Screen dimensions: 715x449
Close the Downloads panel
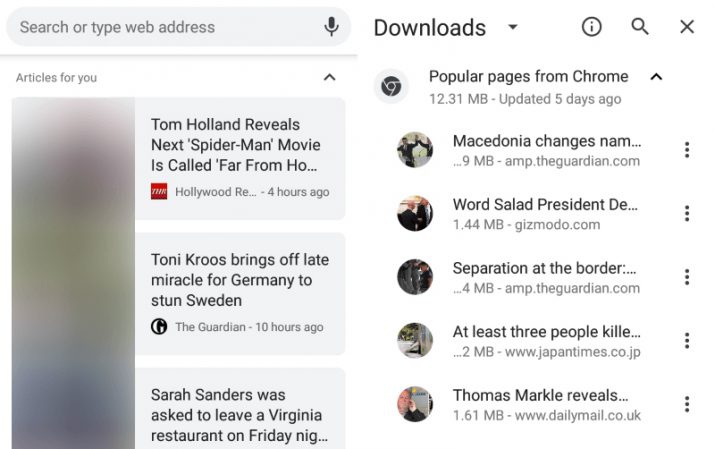pyautogui.click(x=687, y=27)
